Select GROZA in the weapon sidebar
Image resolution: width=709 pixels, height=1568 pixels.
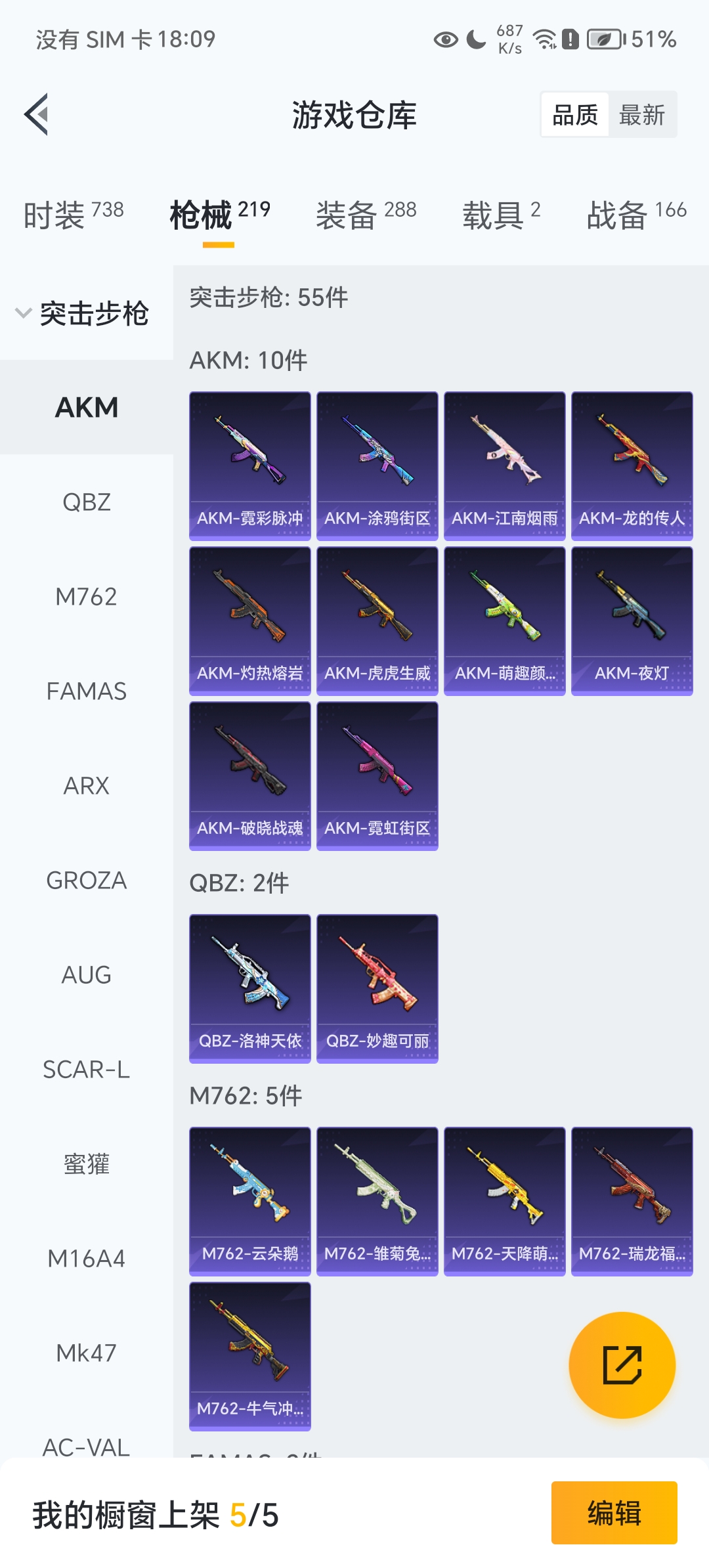[86, 881]
